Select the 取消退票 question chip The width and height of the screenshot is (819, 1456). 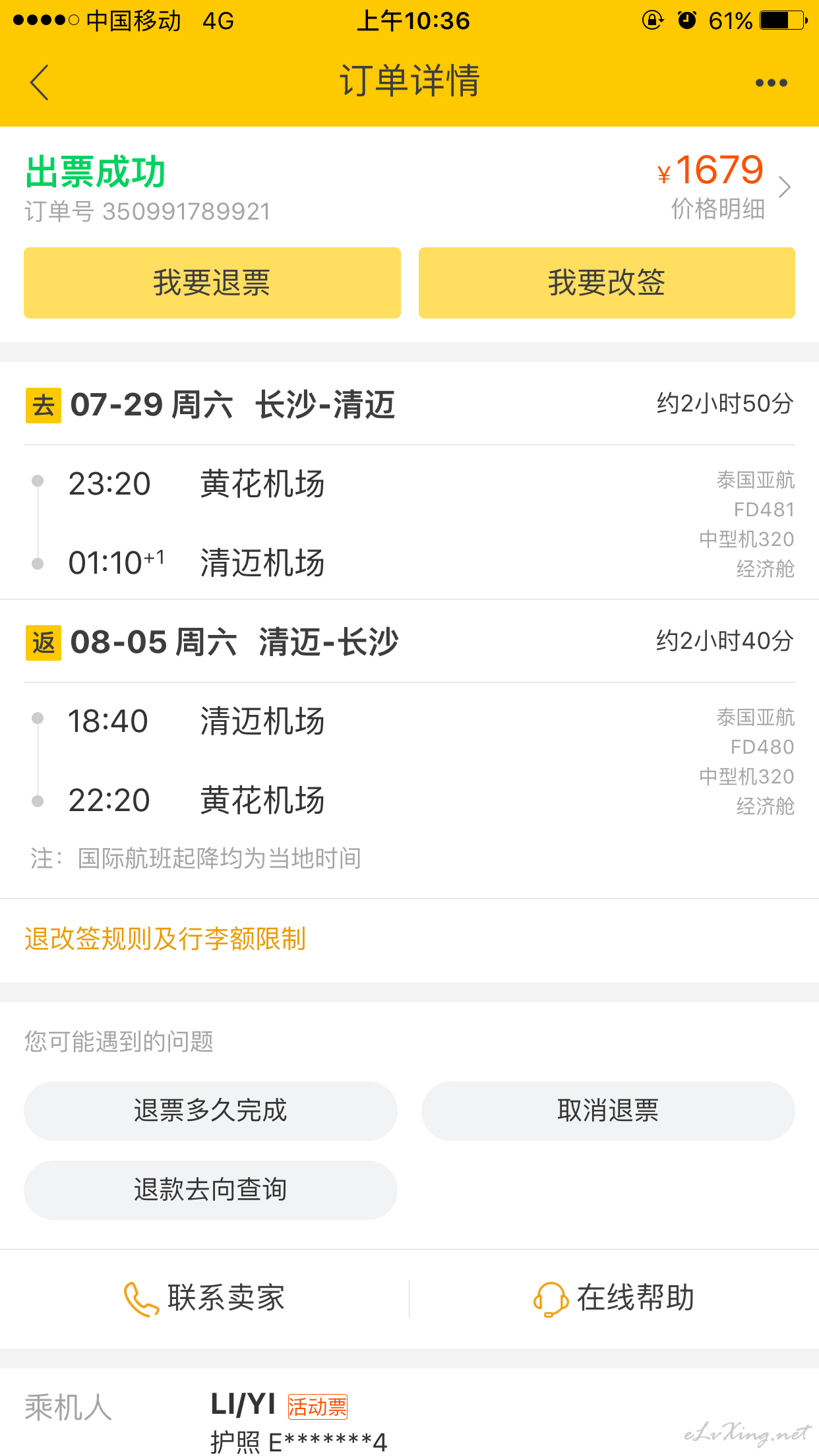pyautogui.click(x=608, y=1110)
